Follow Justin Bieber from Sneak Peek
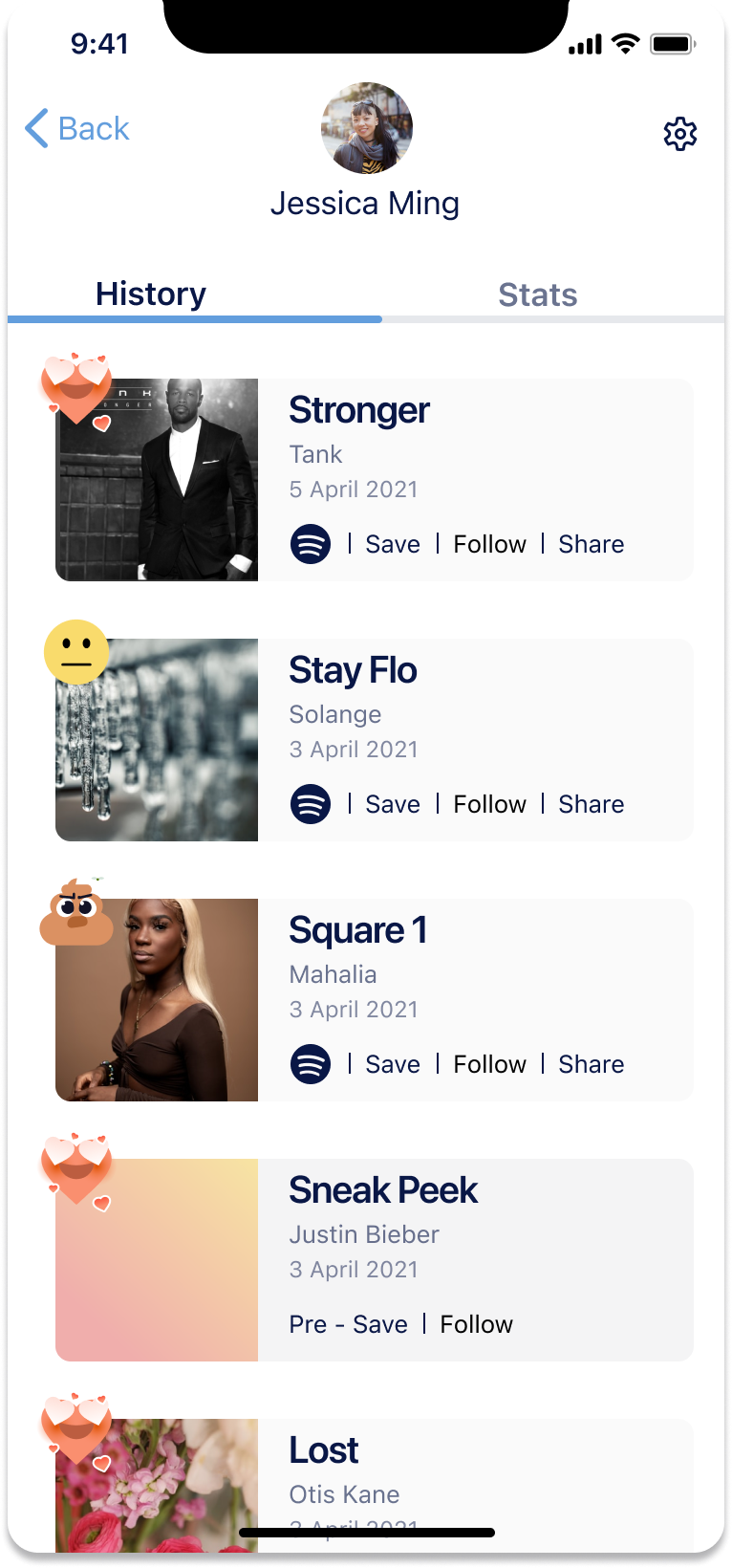Image resolution: width=732 pixels, height=1568 pixels. 476,1324
